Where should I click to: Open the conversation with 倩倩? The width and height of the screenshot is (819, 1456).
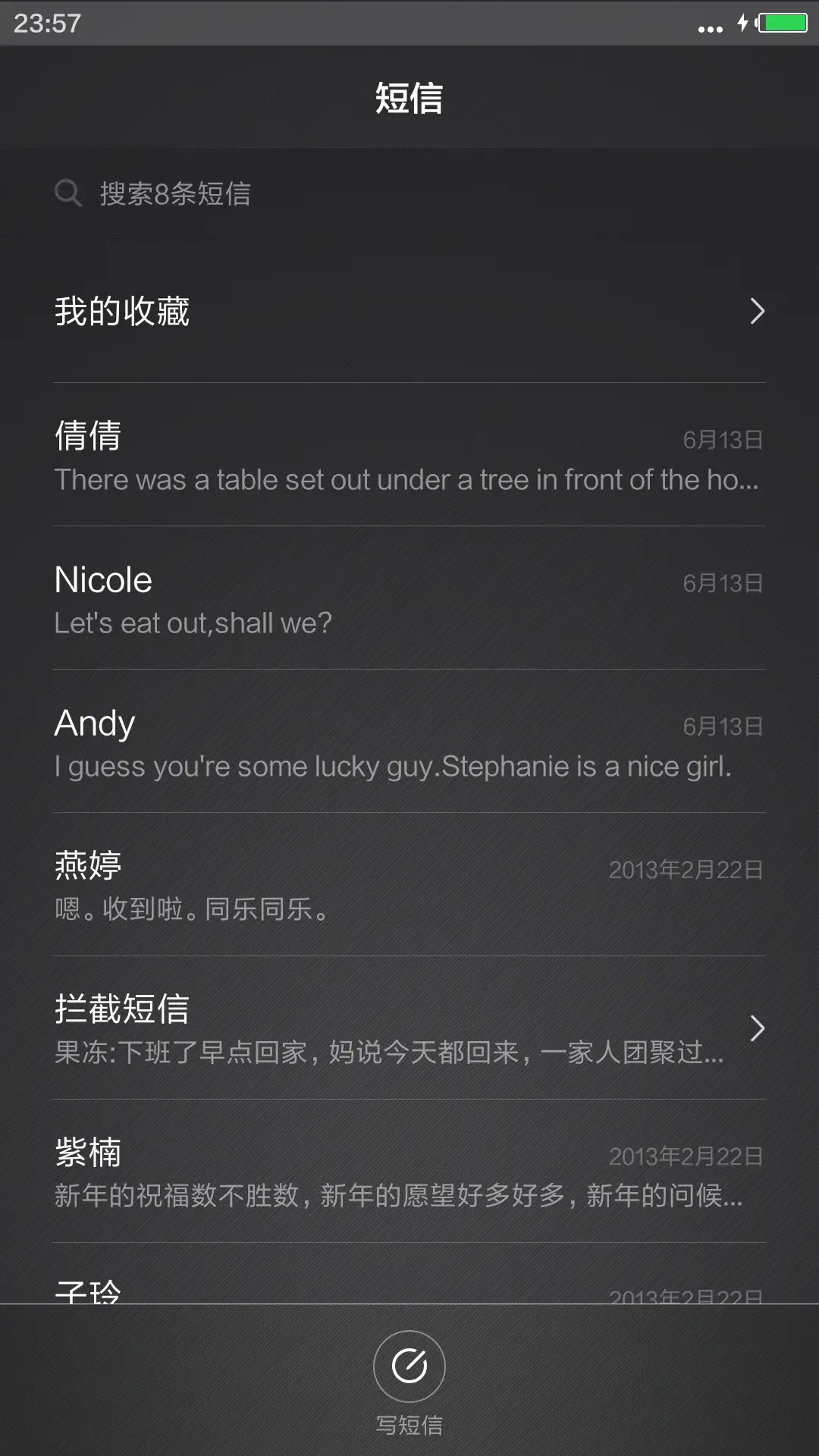(x=409, y=455)
